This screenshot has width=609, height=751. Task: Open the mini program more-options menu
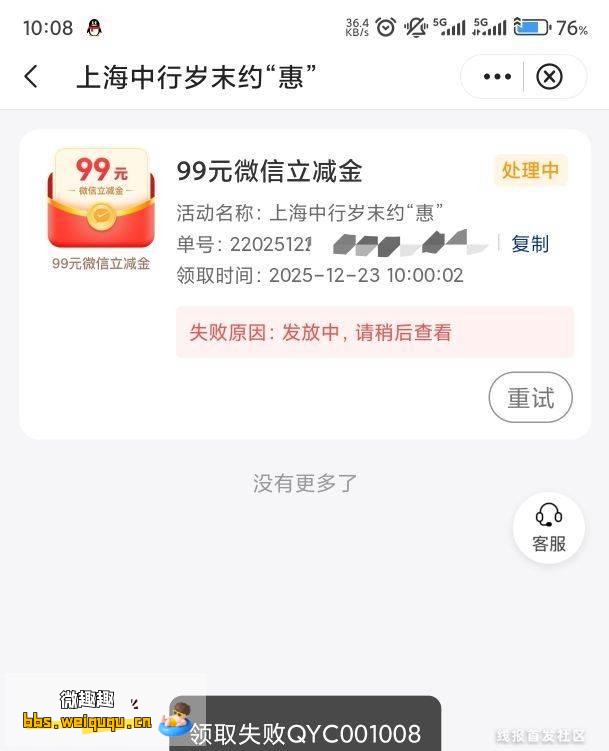point(497,77)
